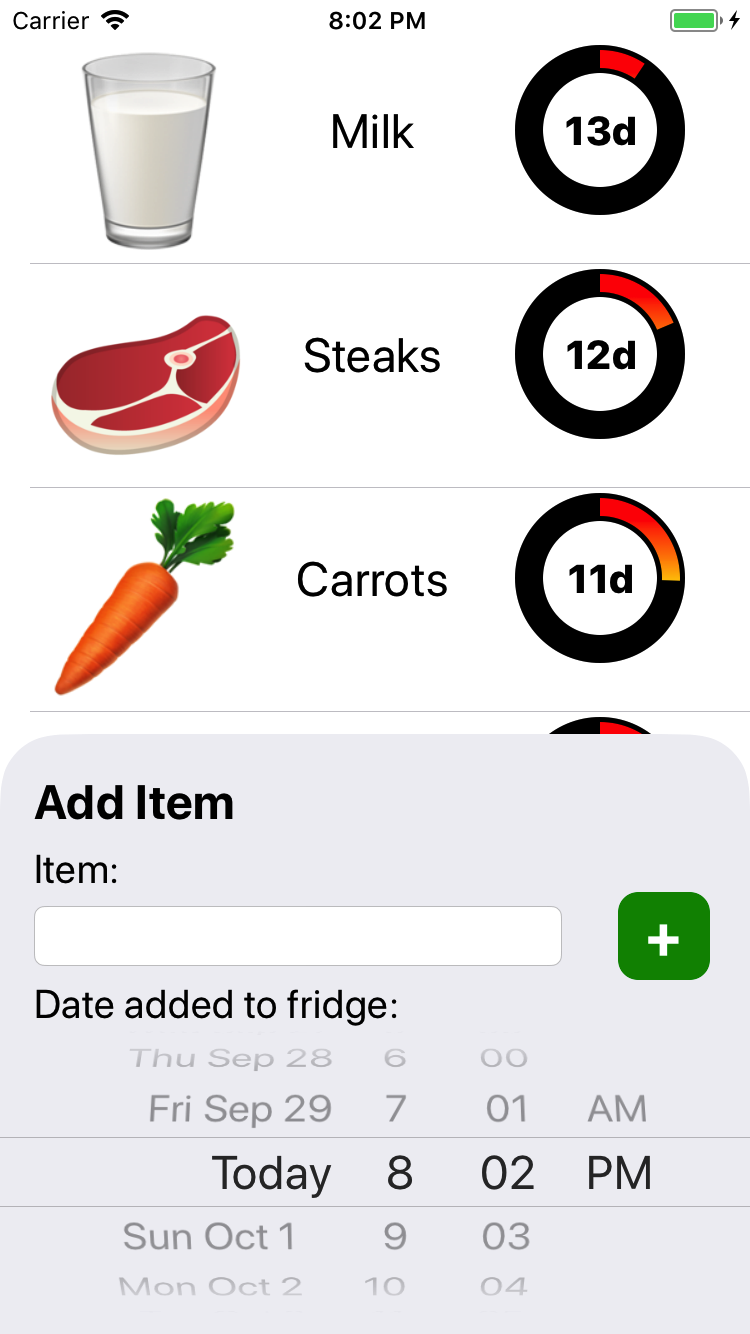This screenshot has height=1334, width=750.
Task: Select Fri Sep 29 in the date picker
Action: point(240,1108)
